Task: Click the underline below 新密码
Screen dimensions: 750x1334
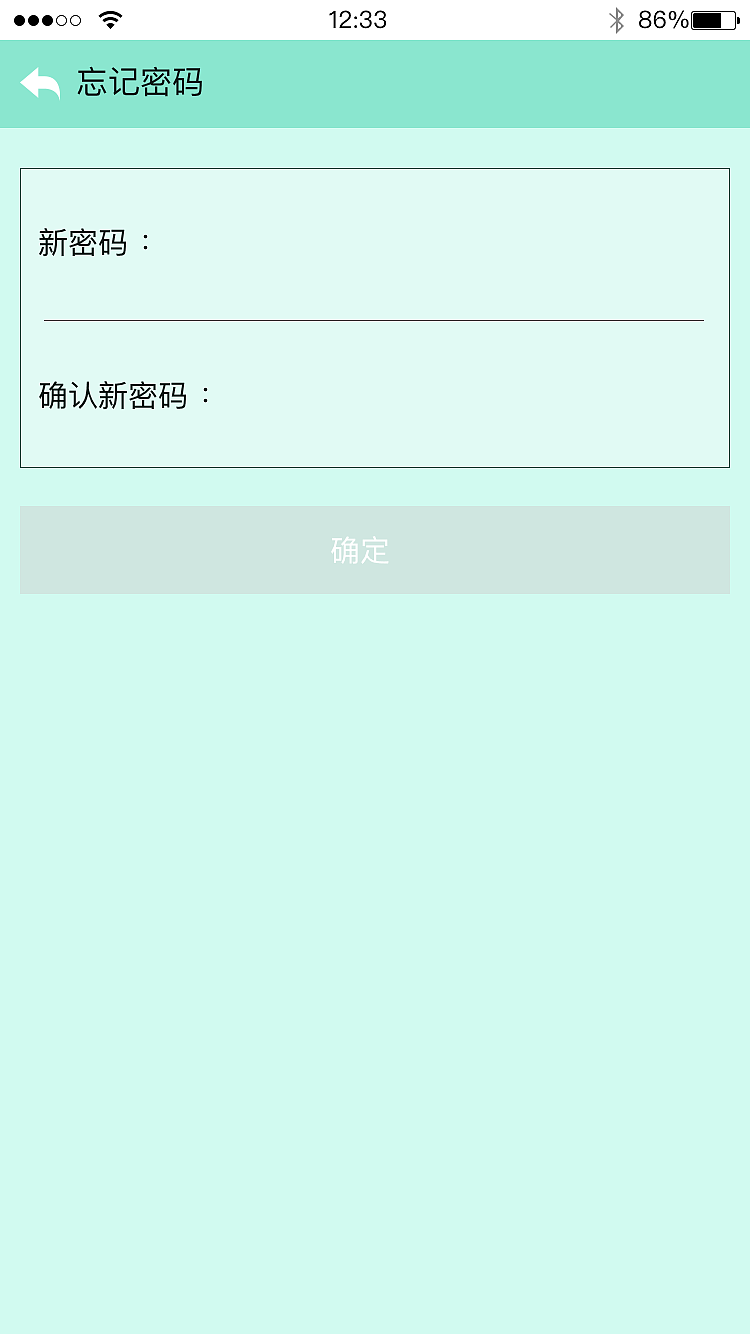Action: point(375,320)
